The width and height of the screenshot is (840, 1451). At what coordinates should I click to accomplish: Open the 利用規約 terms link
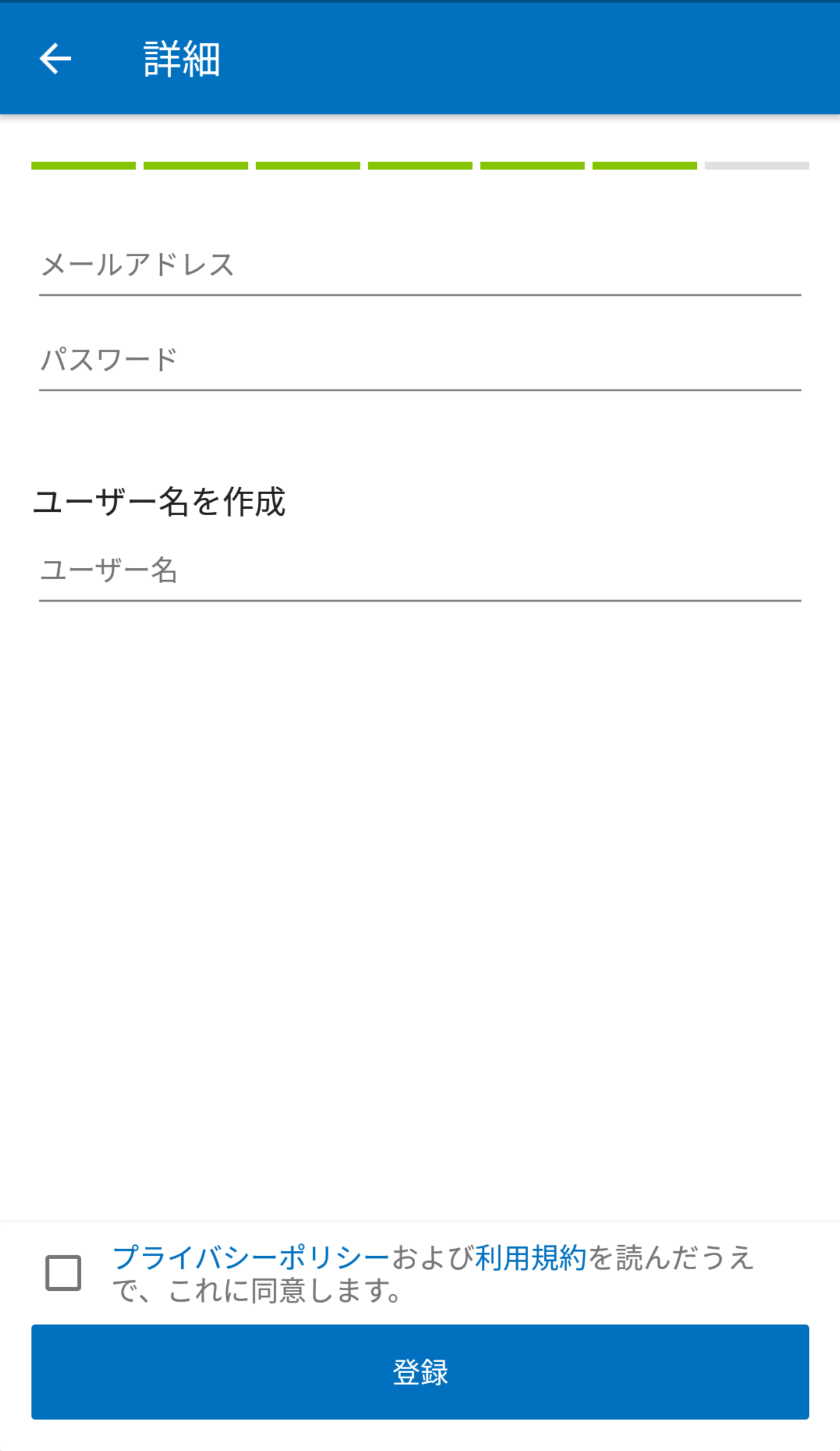coord(530,1257)
